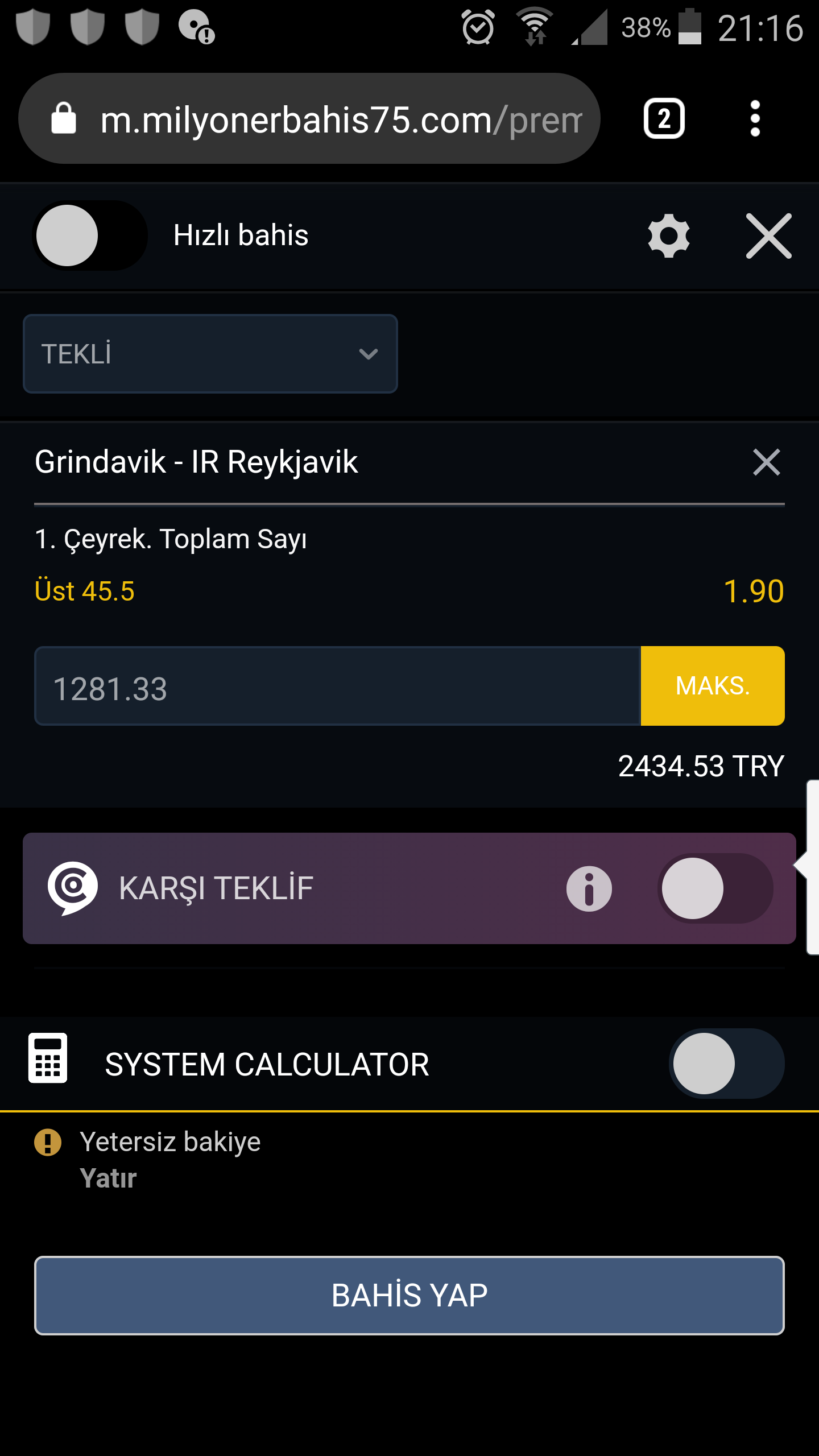This screenshot has width=819, height=1456.
Task: Open the Yatır deposit link
Action: [108, 1178]
